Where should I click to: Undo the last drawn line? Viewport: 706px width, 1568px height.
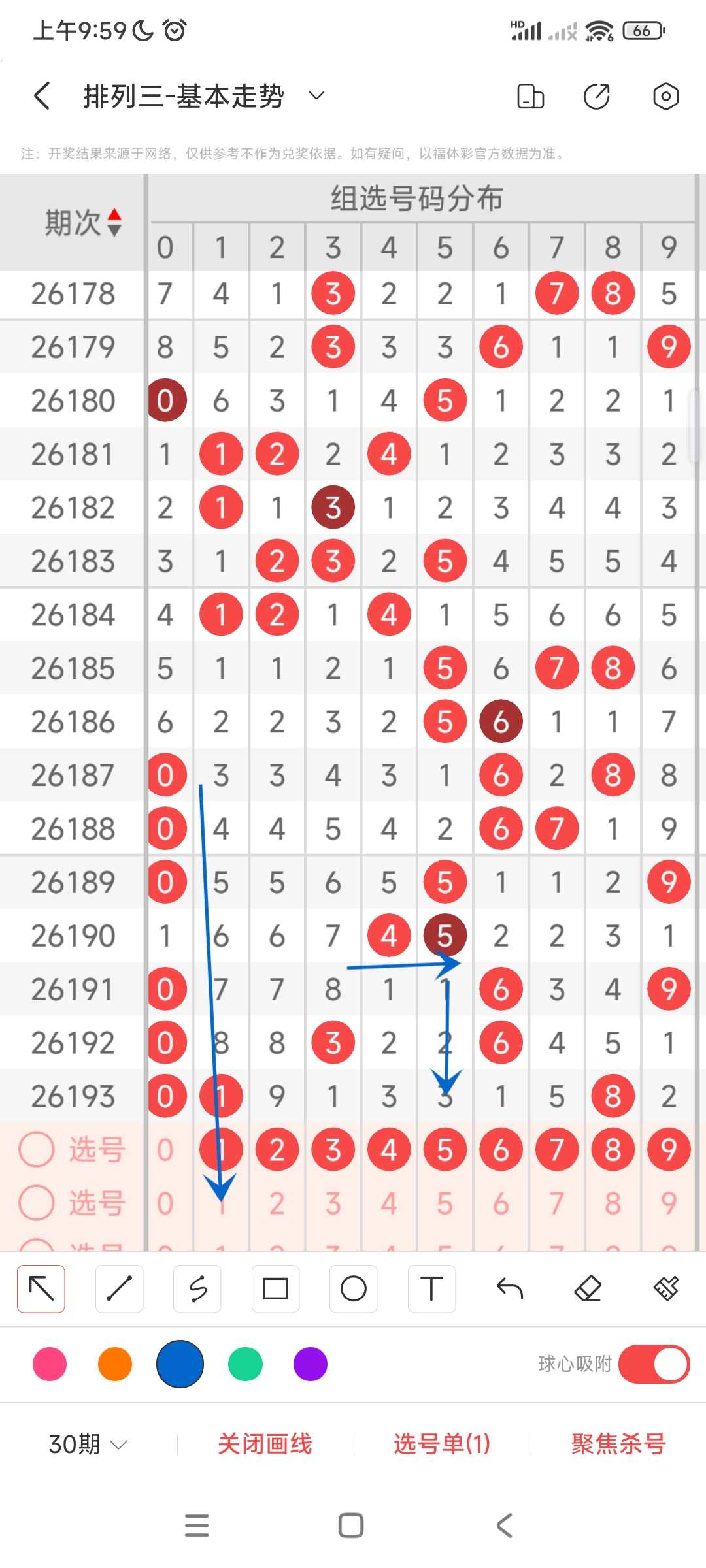[x=510, y=1288]
